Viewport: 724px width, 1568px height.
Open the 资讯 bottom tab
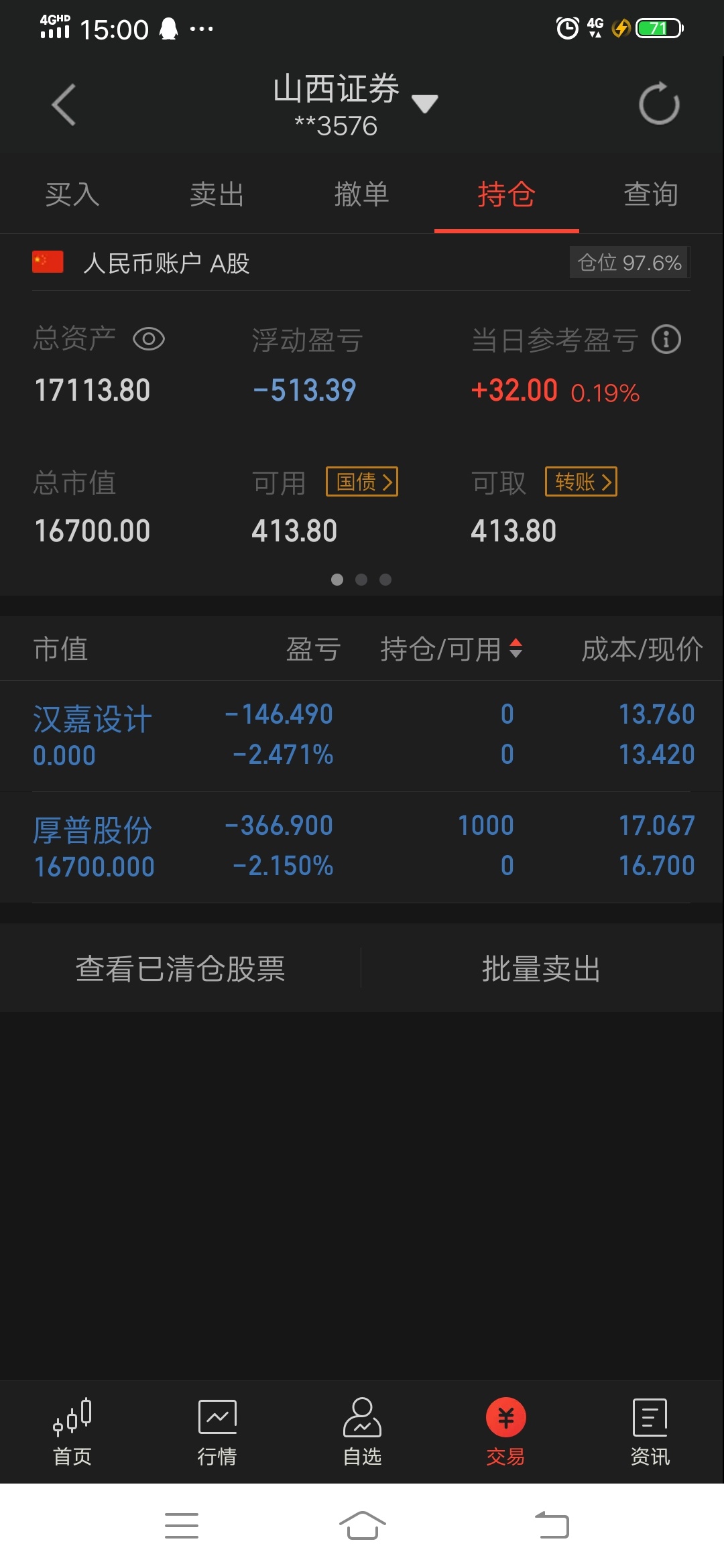650,1433
